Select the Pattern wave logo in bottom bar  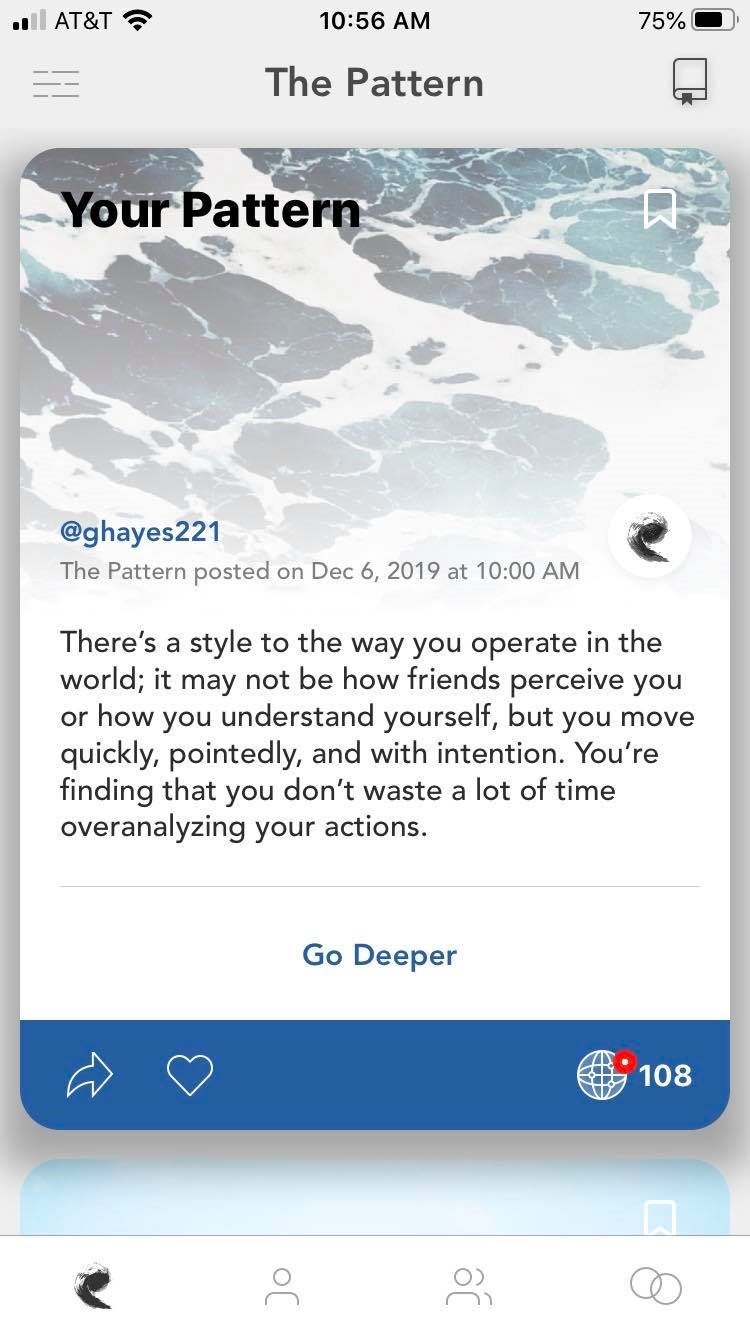click(x=93, y=1286)
